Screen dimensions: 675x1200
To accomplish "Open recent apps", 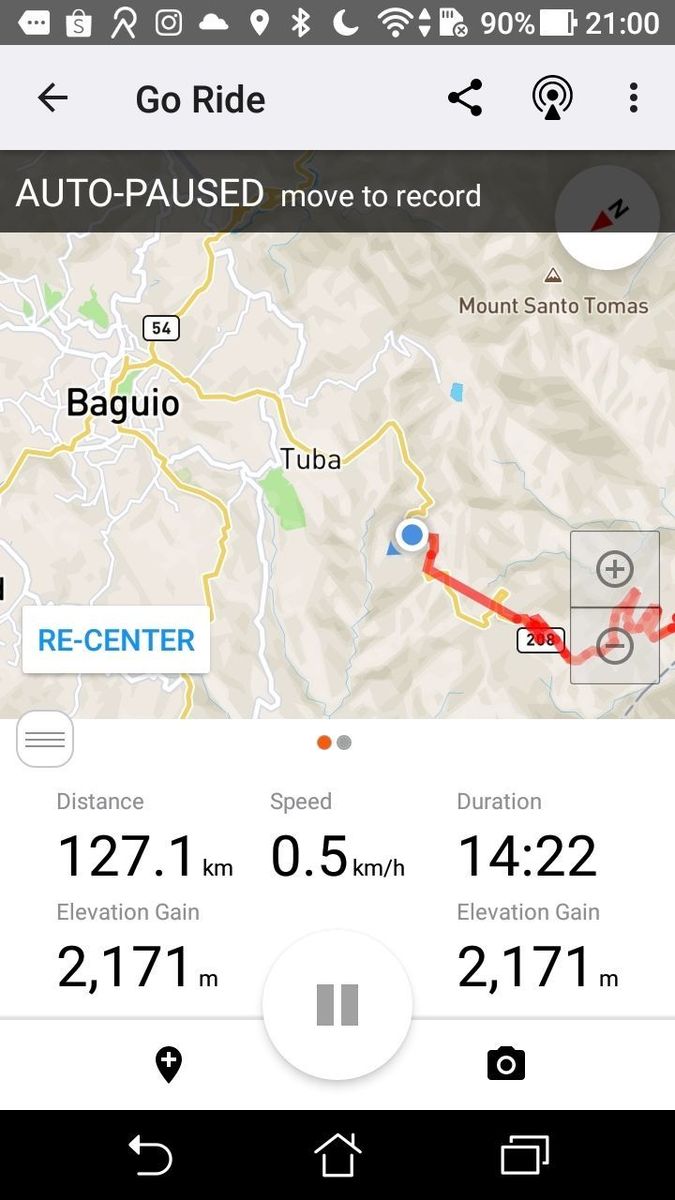I will point(524,1156).
